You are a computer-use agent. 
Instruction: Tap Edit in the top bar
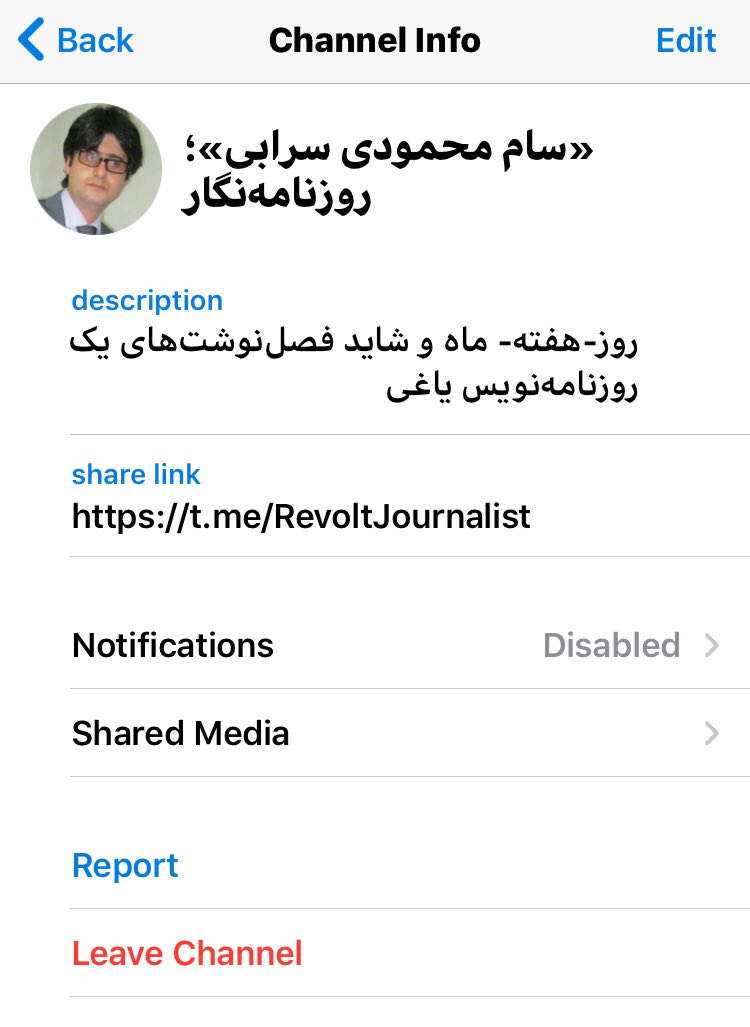tap(686, 41)
